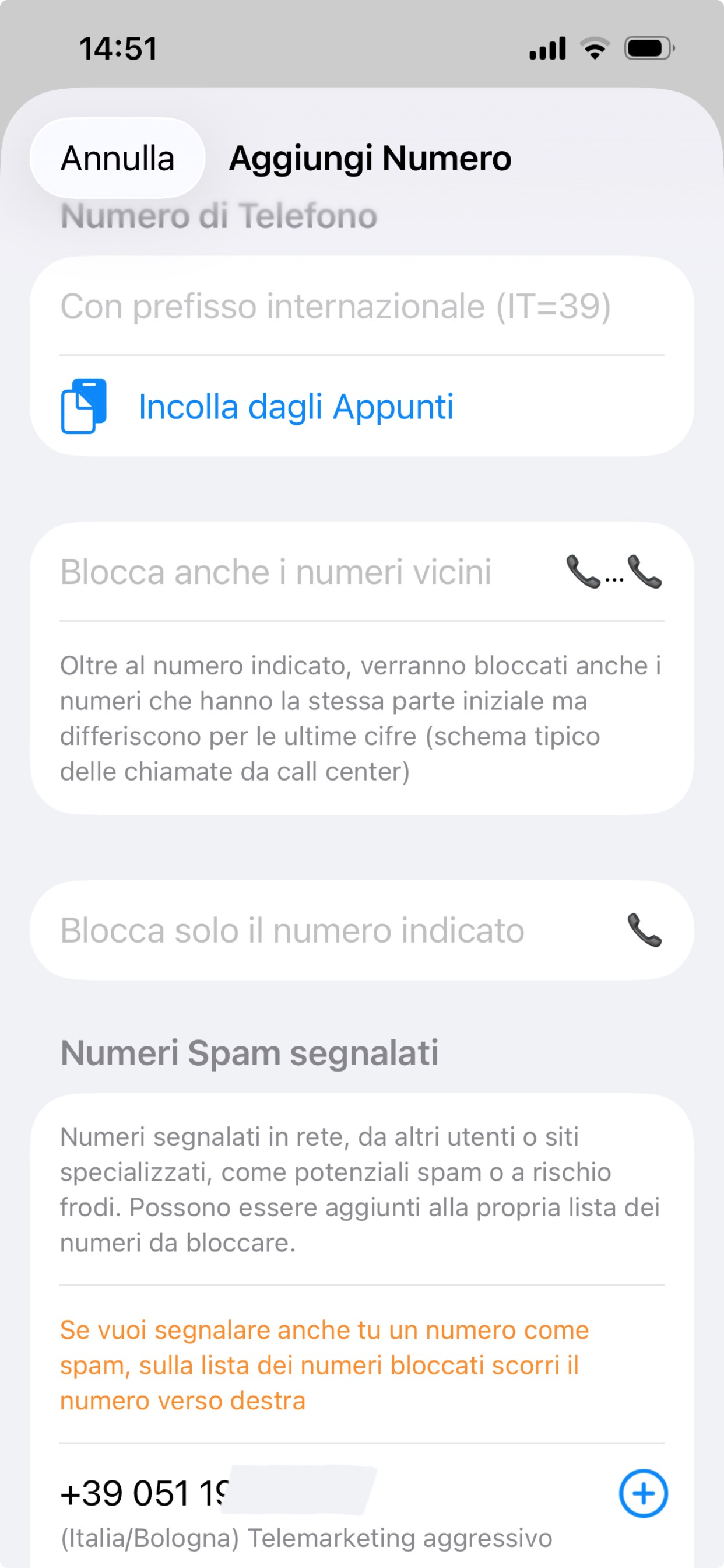Tap Annulla to cancel adding a number
This screenshot has height=1568, width=724.
coord(117,158)
